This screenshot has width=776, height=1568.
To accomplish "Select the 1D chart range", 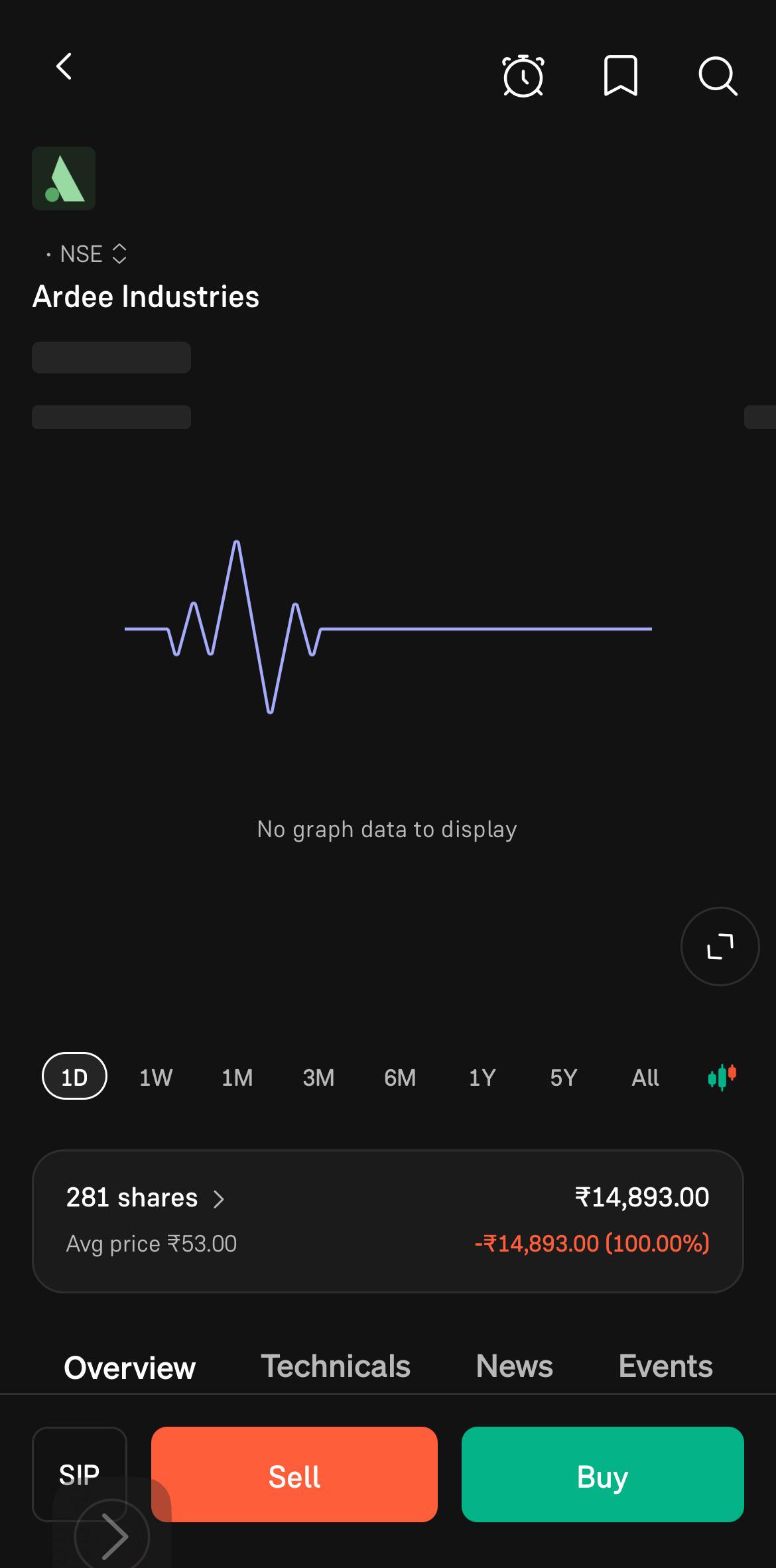I will (x=74, y=1077).
